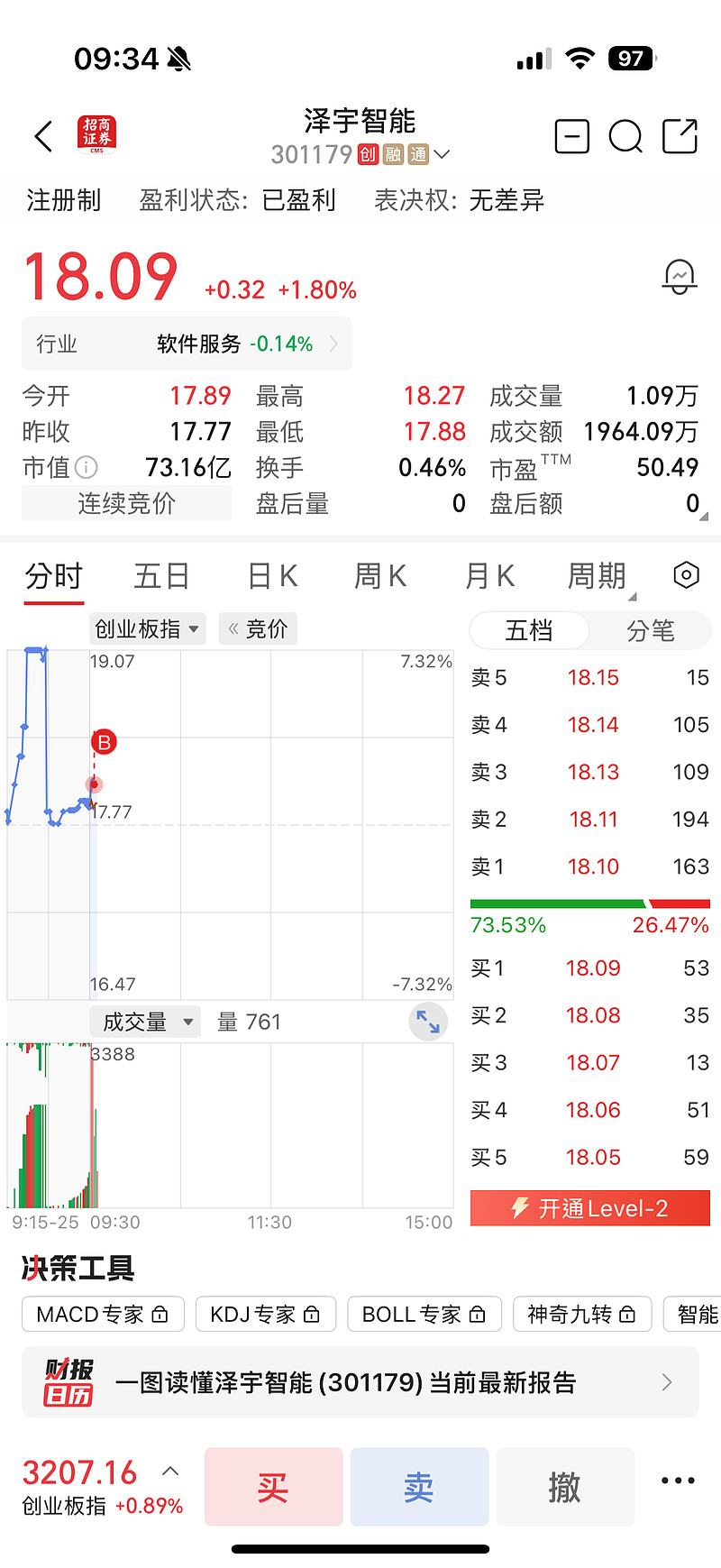Viewport: 721px width, 1568px height.
Task: Tap the blue 卖 sell button
Action: (419, 1487)
